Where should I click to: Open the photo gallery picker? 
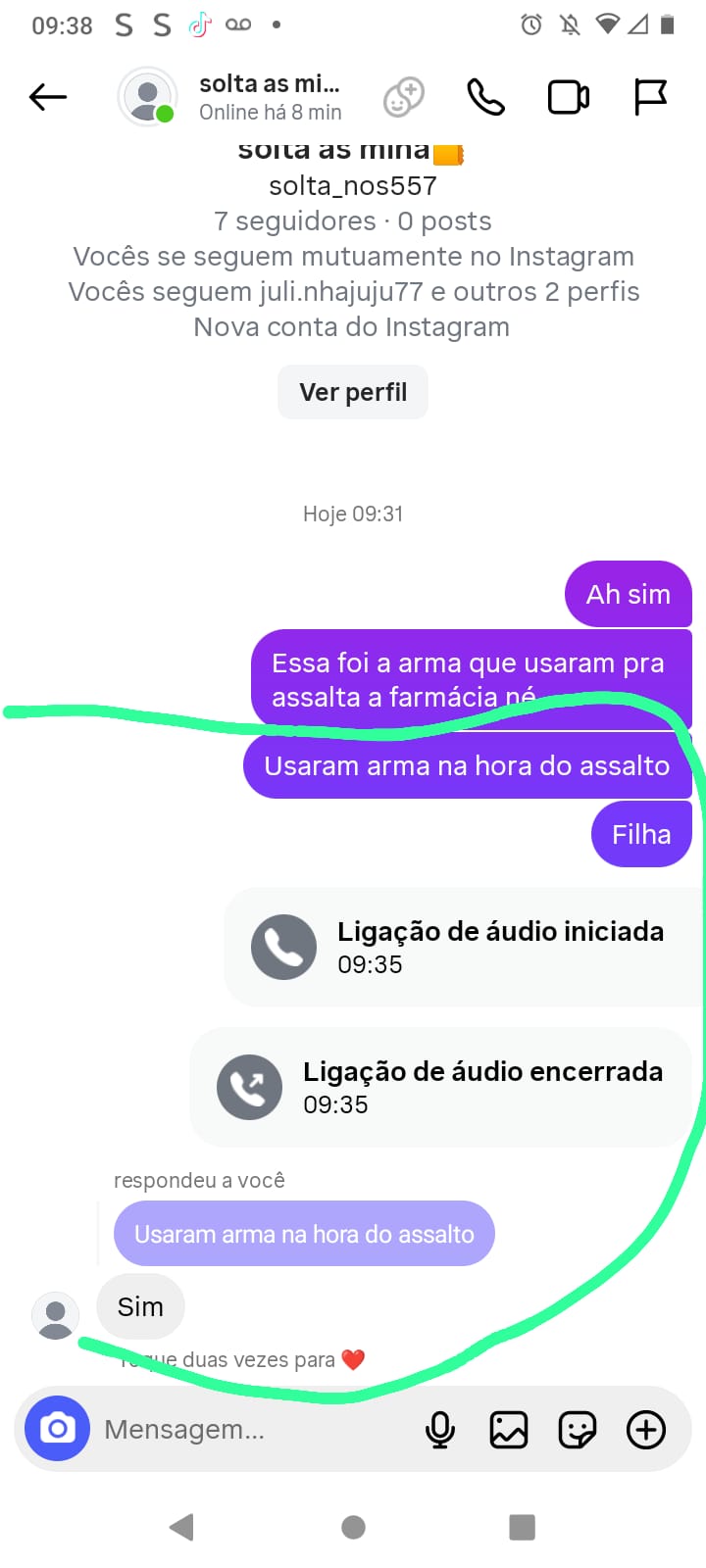click(x=509, y=1430)
